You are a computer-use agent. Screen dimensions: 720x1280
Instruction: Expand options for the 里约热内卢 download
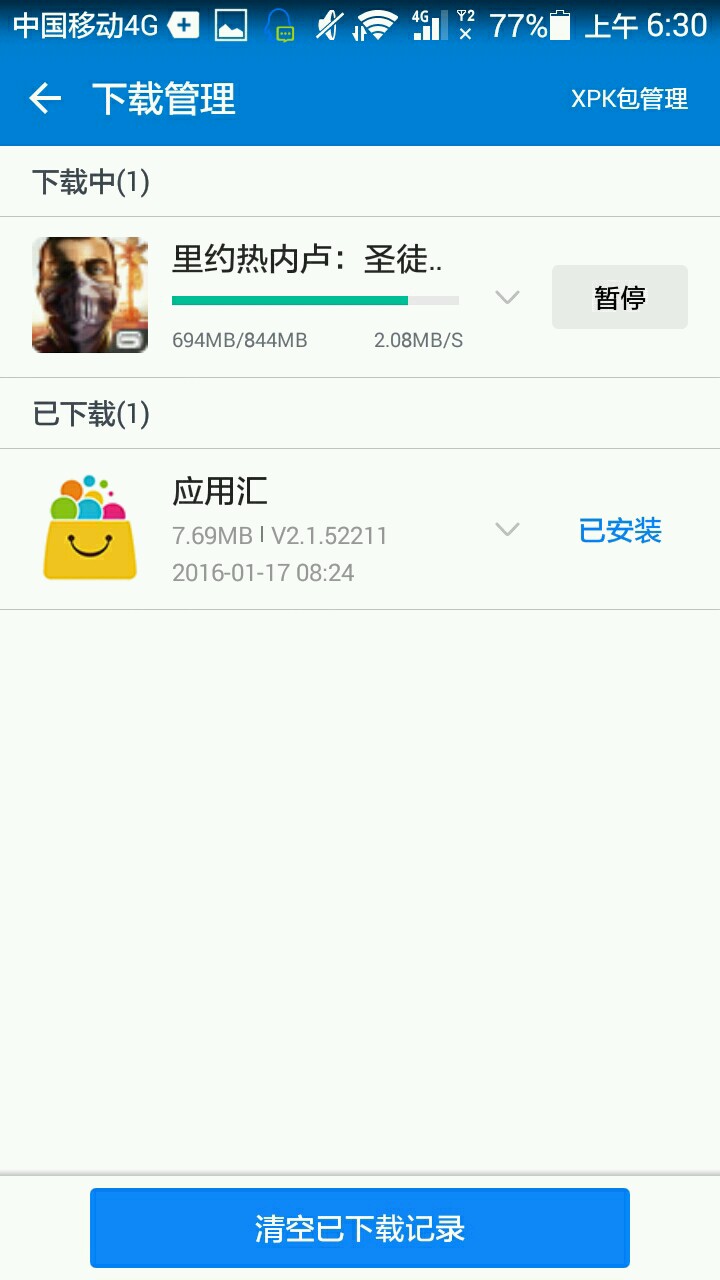click(x=508, y=297)
